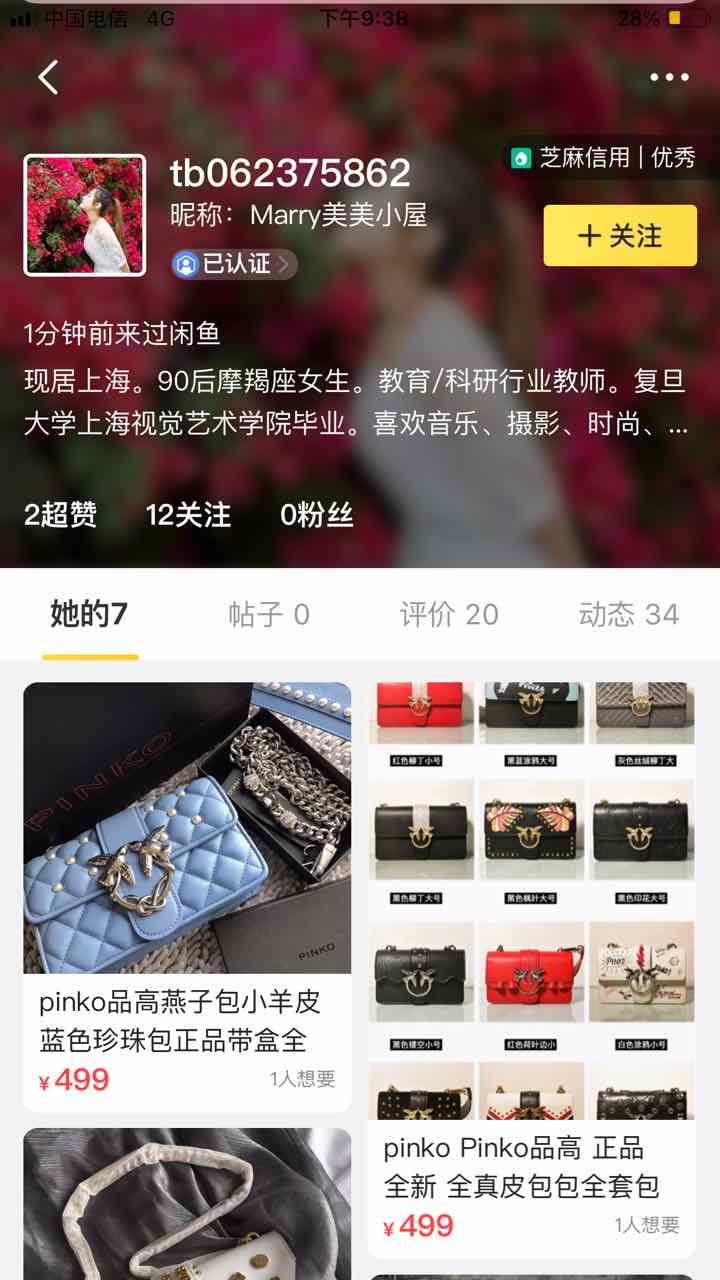Image resolution: width=720 pixels, height=1280 pixels.
Task: Expand the truncated profile bio
Action: [676, 425]
